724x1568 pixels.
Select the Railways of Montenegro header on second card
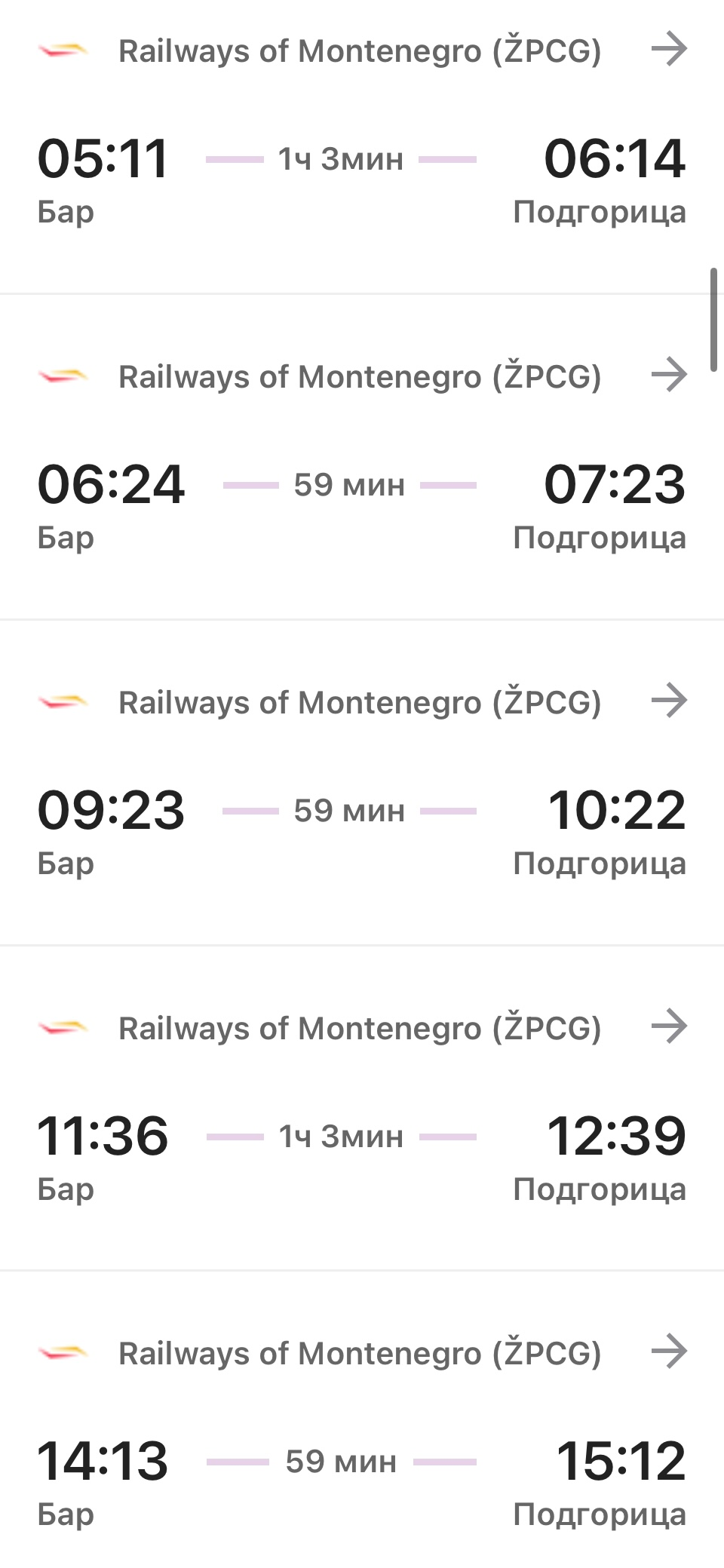[x=360, y=376]
